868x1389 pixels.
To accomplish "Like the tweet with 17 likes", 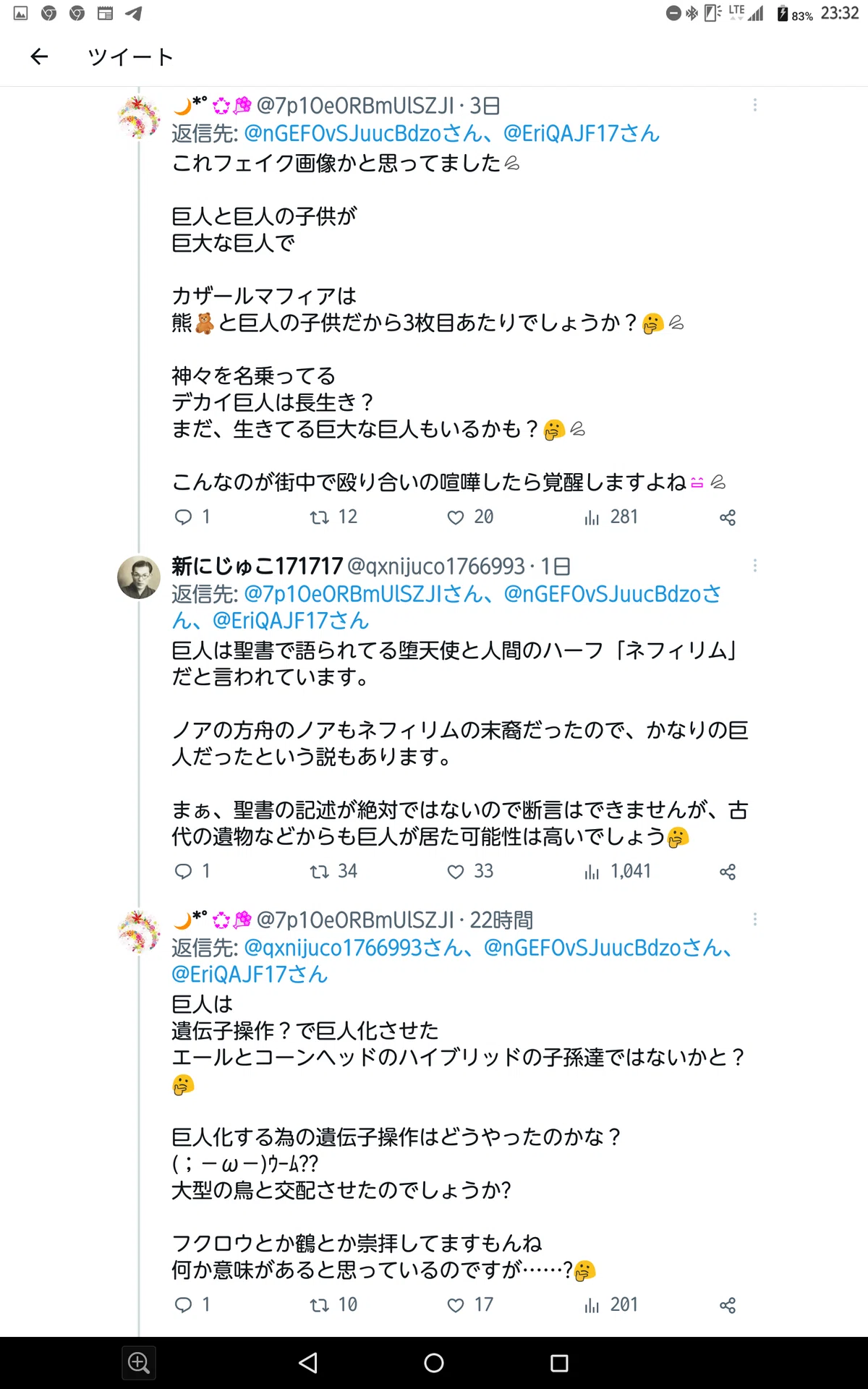I will click(456, 1305).
